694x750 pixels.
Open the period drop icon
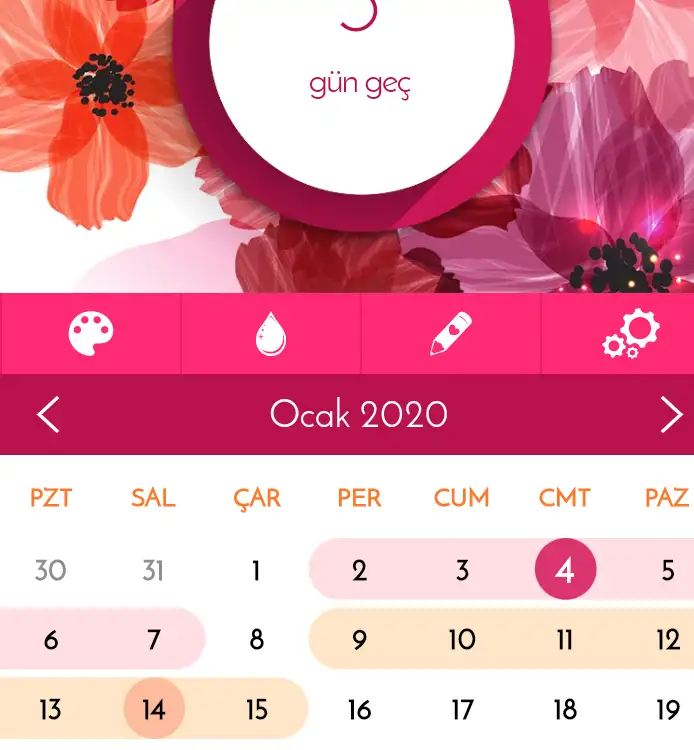271,334
